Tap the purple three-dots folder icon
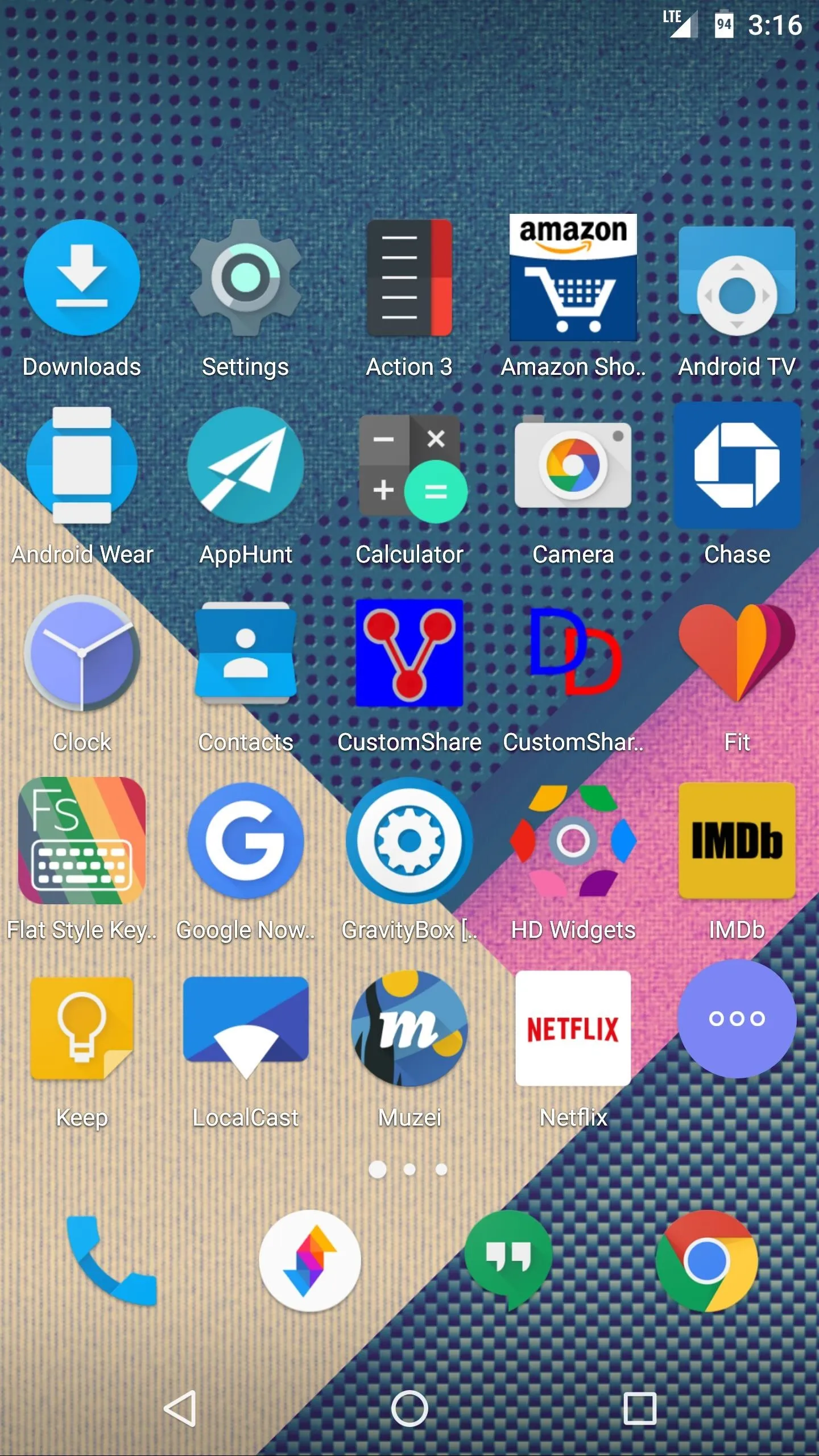Image resolution: width=819 pixels, height=1456 pixels. click(737, 1019)
